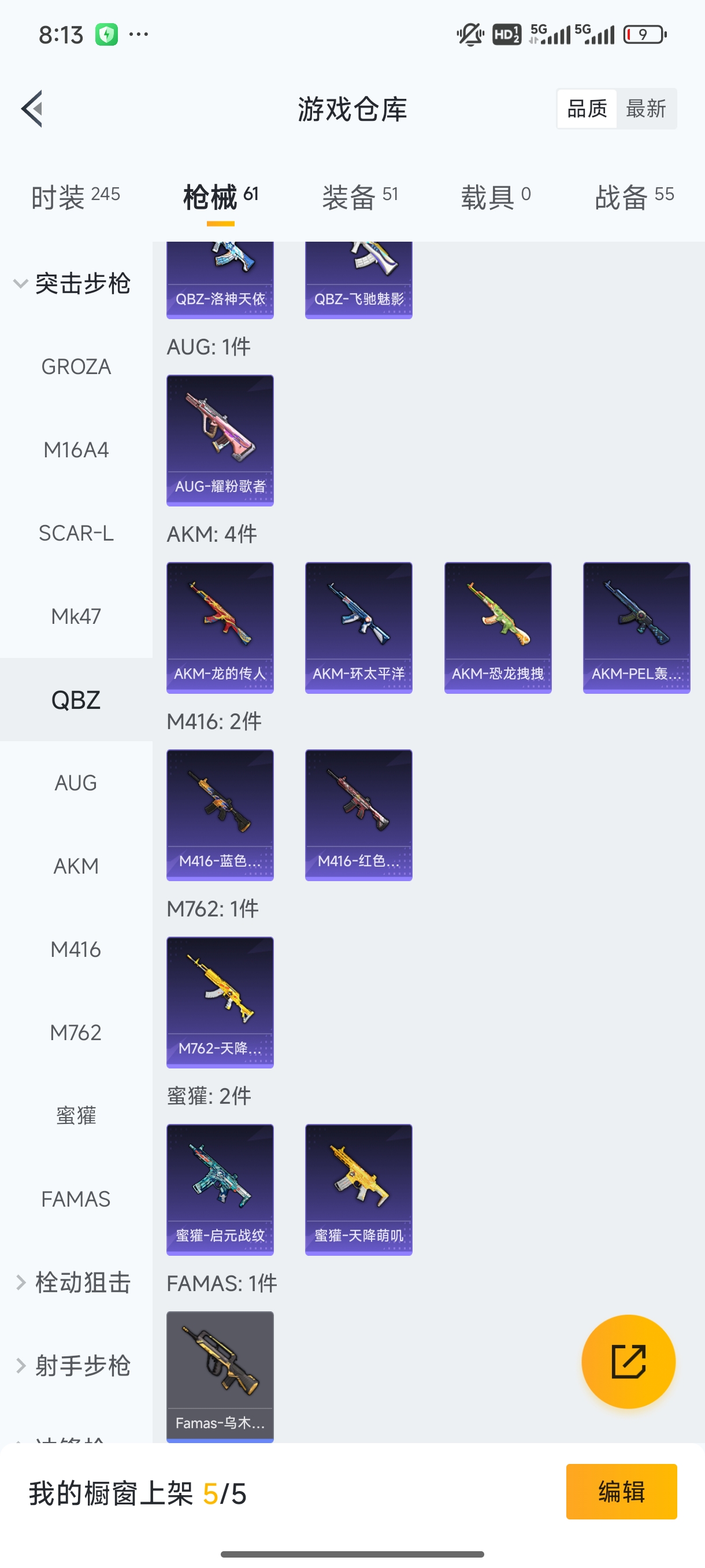Open the 蜜獾-启元战纹 item

tap(220, 1189)
